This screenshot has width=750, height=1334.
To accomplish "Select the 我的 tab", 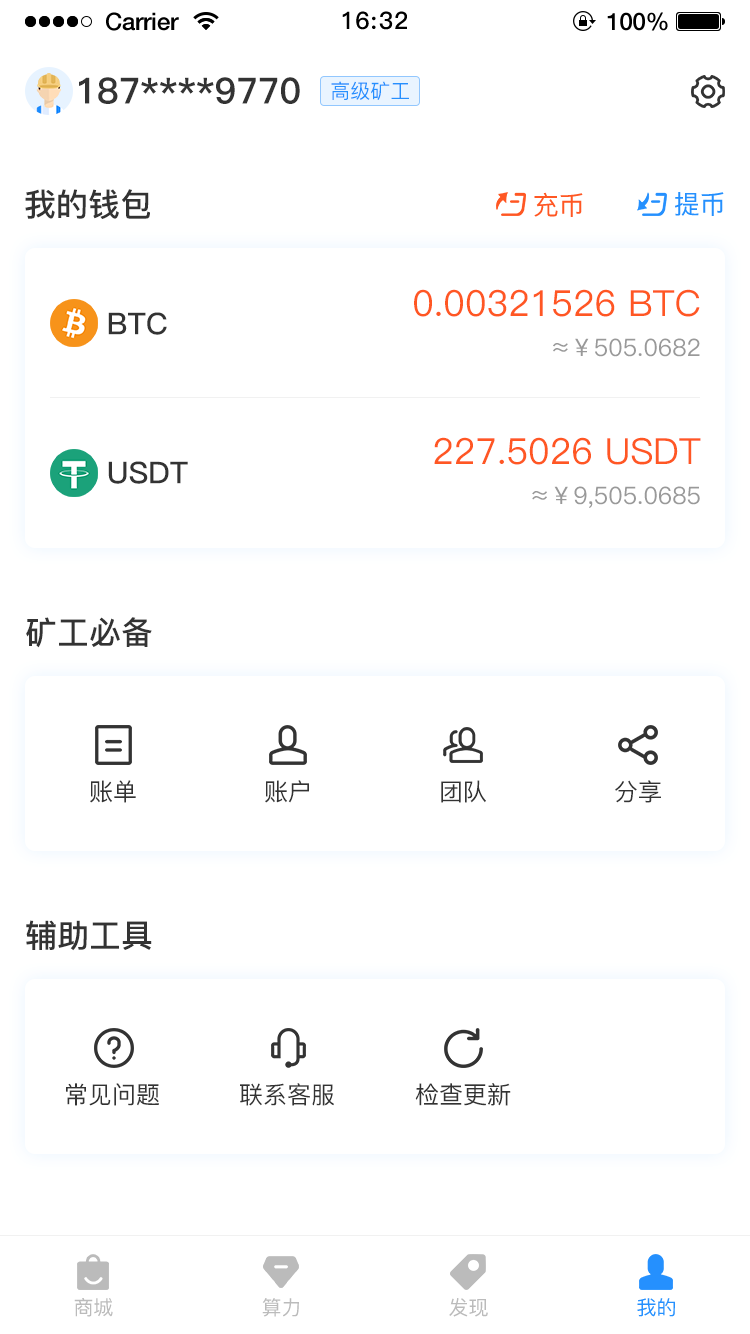I will pos(656,1286).
